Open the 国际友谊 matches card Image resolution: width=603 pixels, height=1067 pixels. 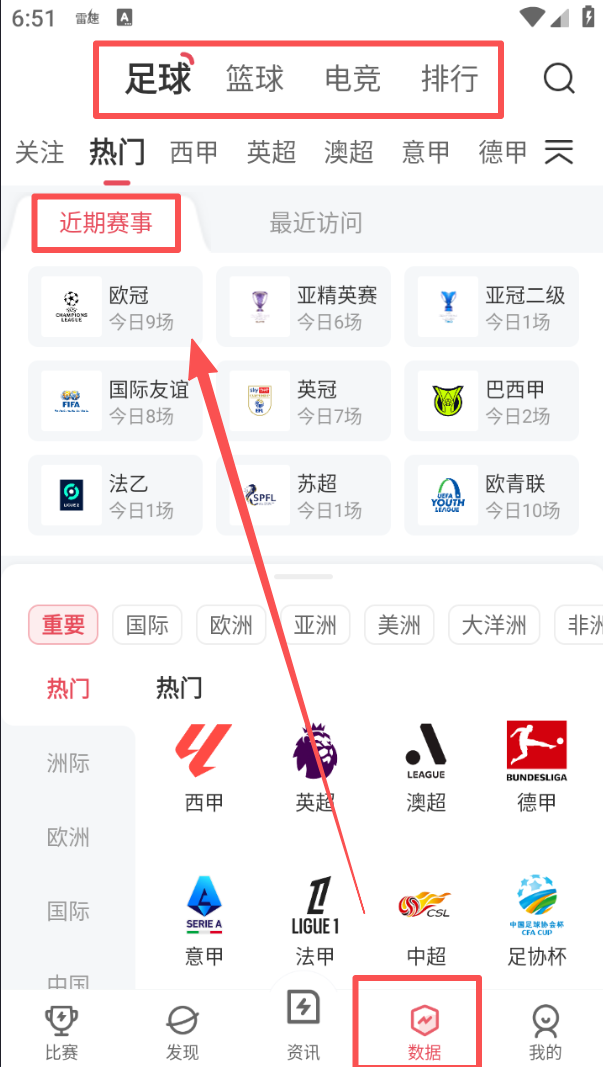(x=115, y=401)
